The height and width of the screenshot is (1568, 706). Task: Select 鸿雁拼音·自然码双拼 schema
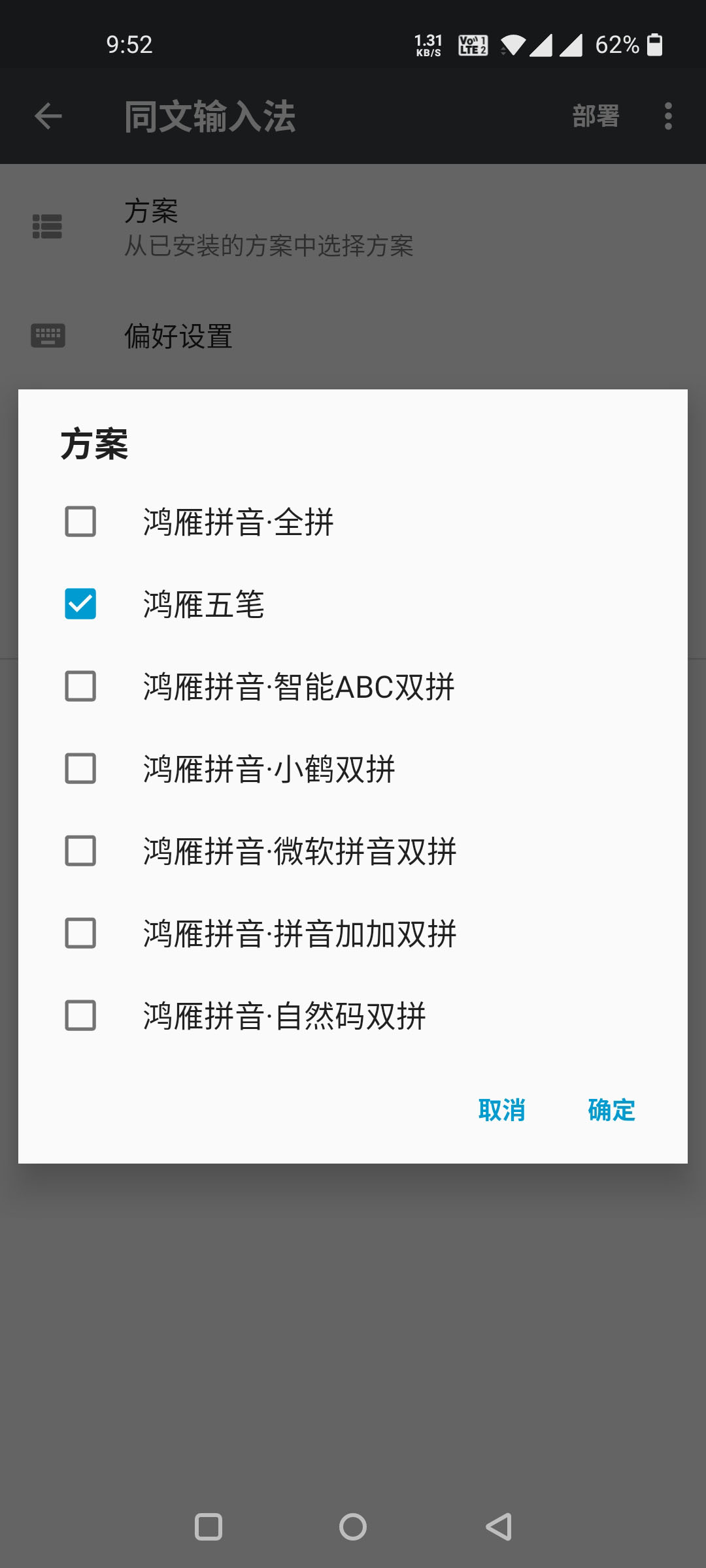tap(80, 1015)
